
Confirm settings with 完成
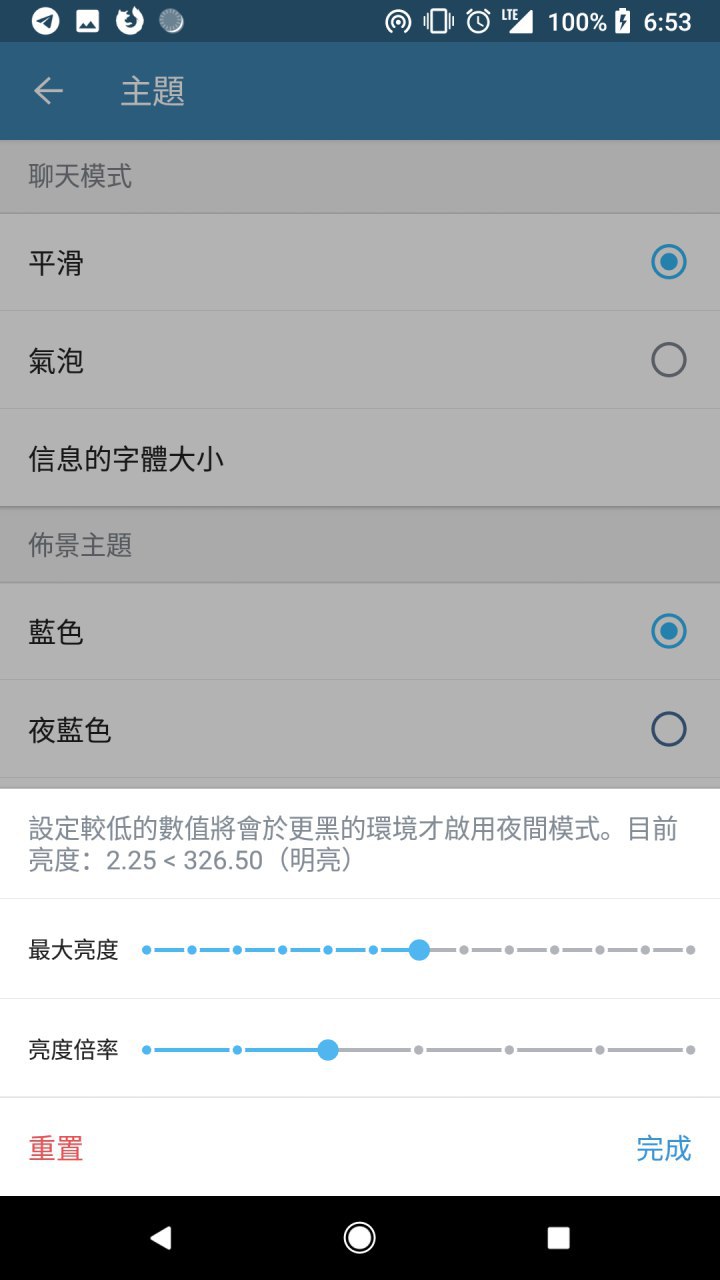pyautogui.click(x=663, y=1148)
